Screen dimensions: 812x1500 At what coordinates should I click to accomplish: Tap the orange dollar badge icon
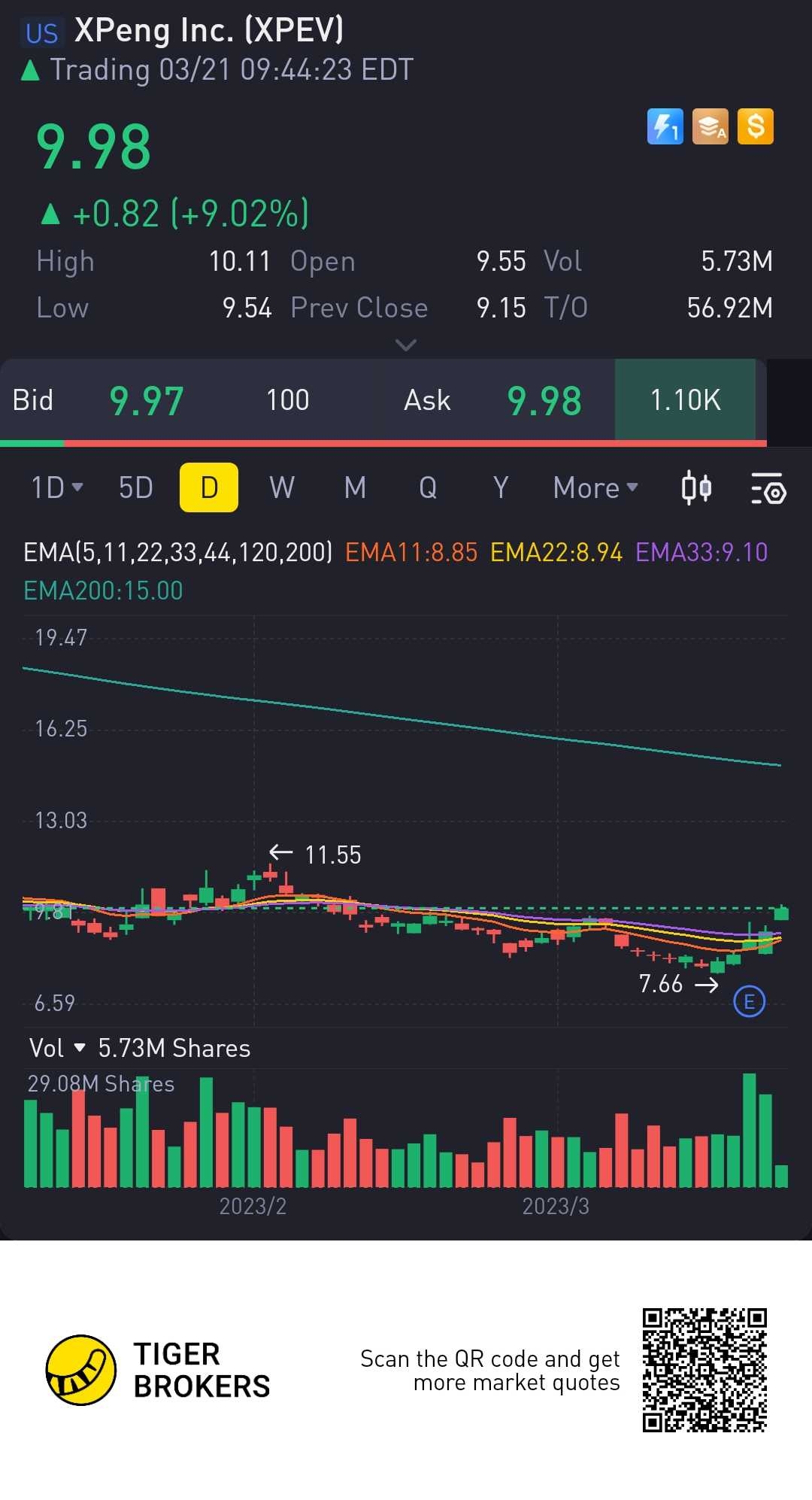click(x=756, y=126)
